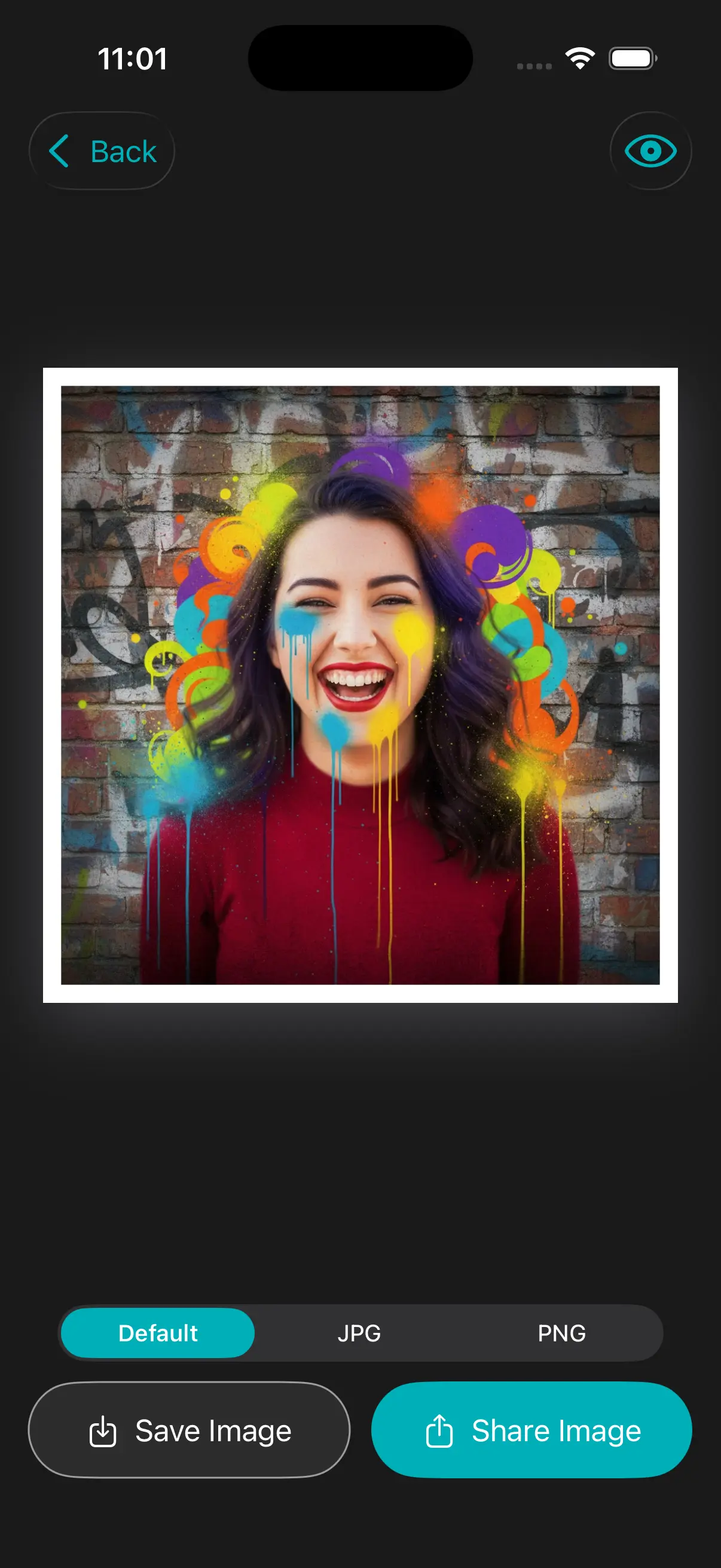Screen dimensions: 721x1568
Task: Tap Back to return to editing
Action: click(102, 151)
